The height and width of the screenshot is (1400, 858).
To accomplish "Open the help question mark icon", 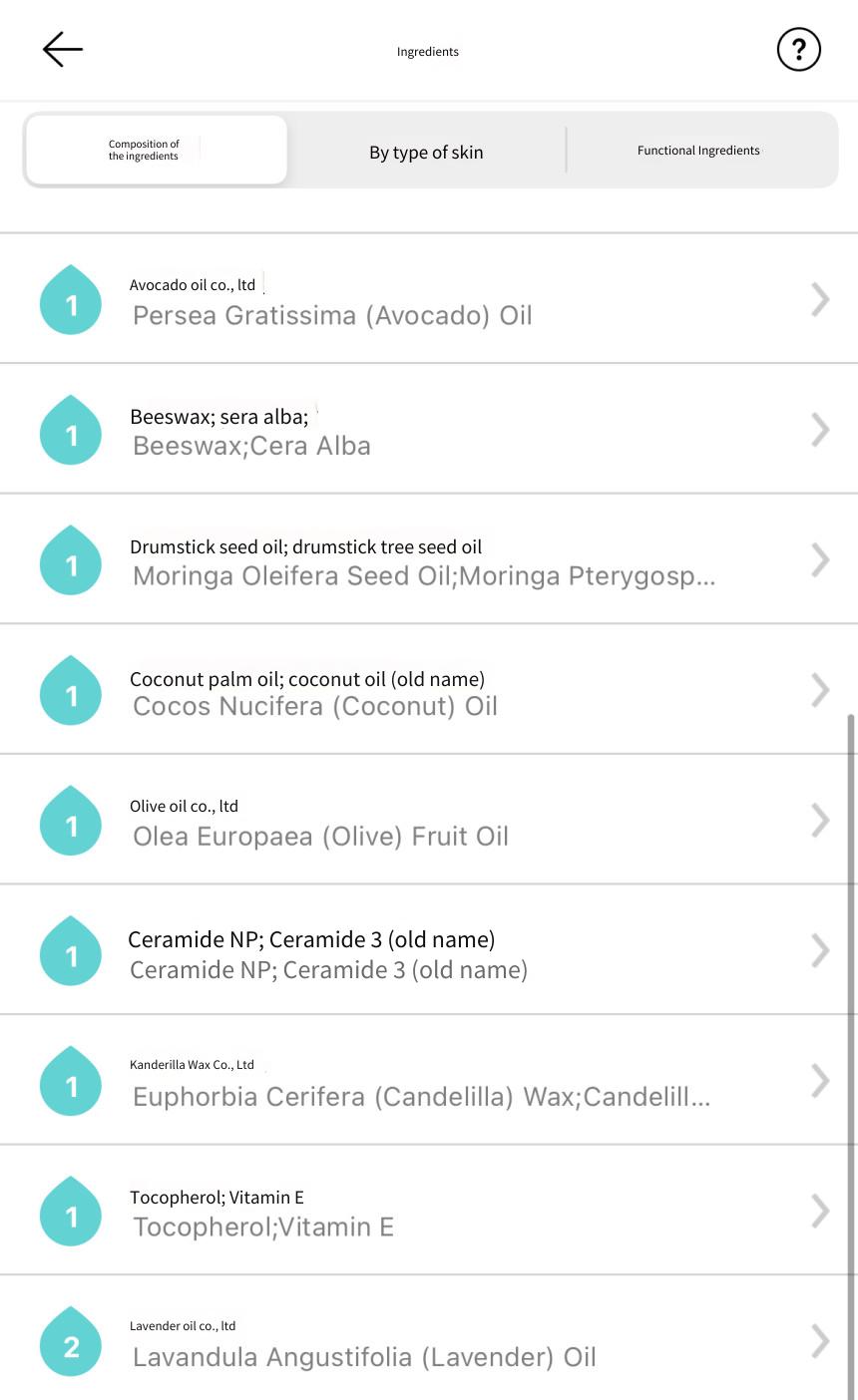I will 798,50.
